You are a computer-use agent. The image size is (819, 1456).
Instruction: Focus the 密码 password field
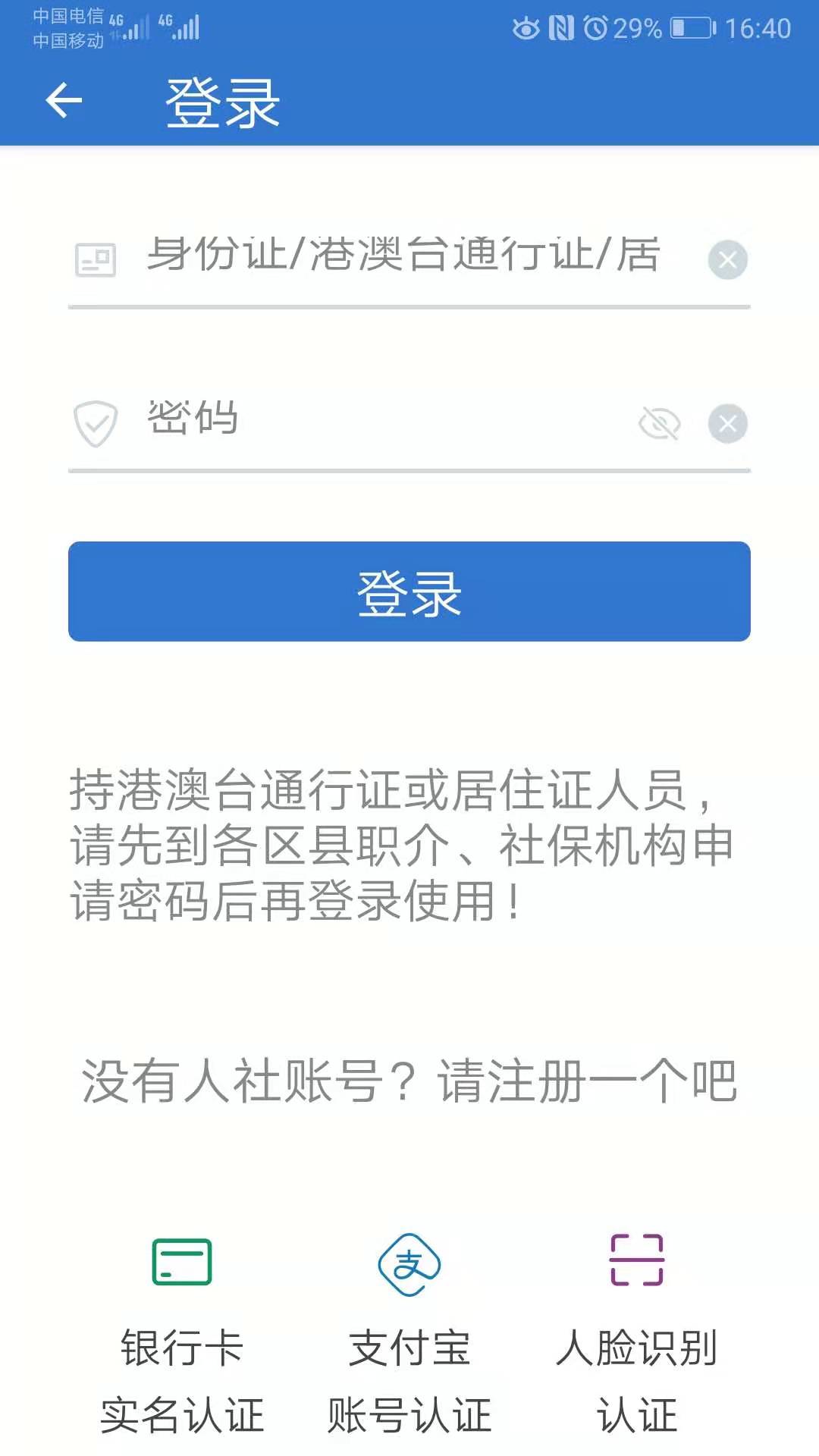click(379, 419)
